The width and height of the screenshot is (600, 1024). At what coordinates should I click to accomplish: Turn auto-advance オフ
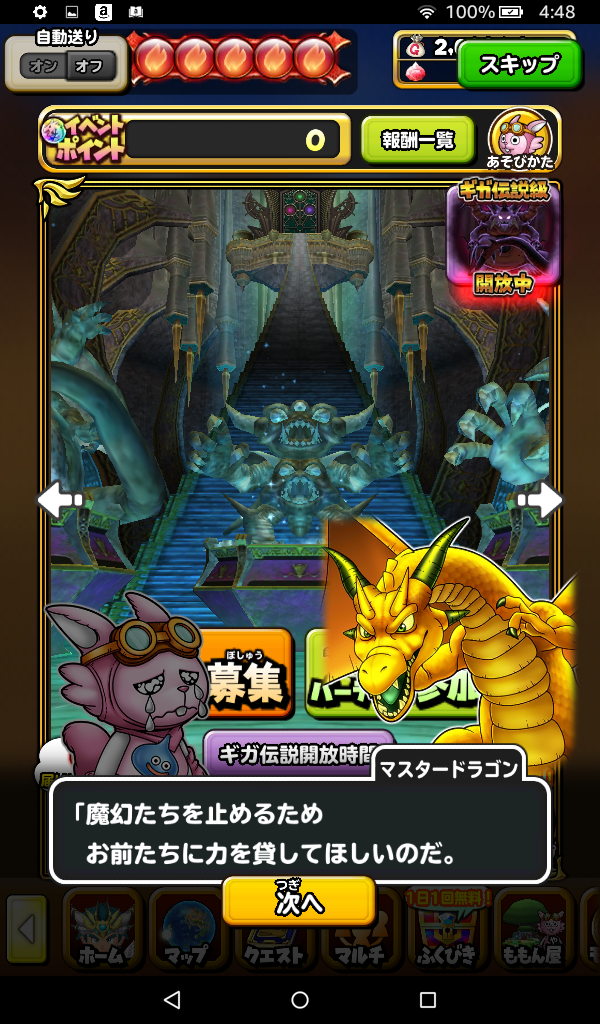click(91, 68)
